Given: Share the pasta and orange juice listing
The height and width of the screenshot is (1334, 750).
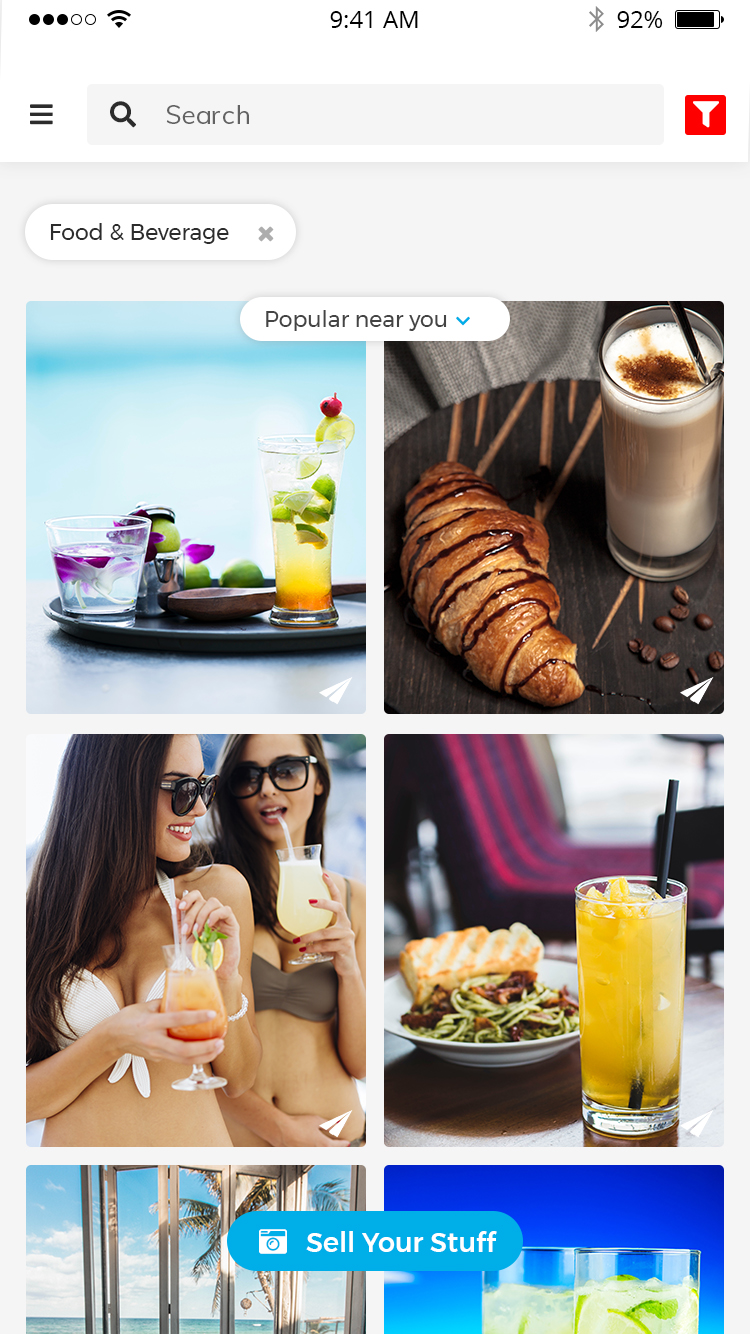Looking at the screenshot, I should click(x=697, y=1122).
